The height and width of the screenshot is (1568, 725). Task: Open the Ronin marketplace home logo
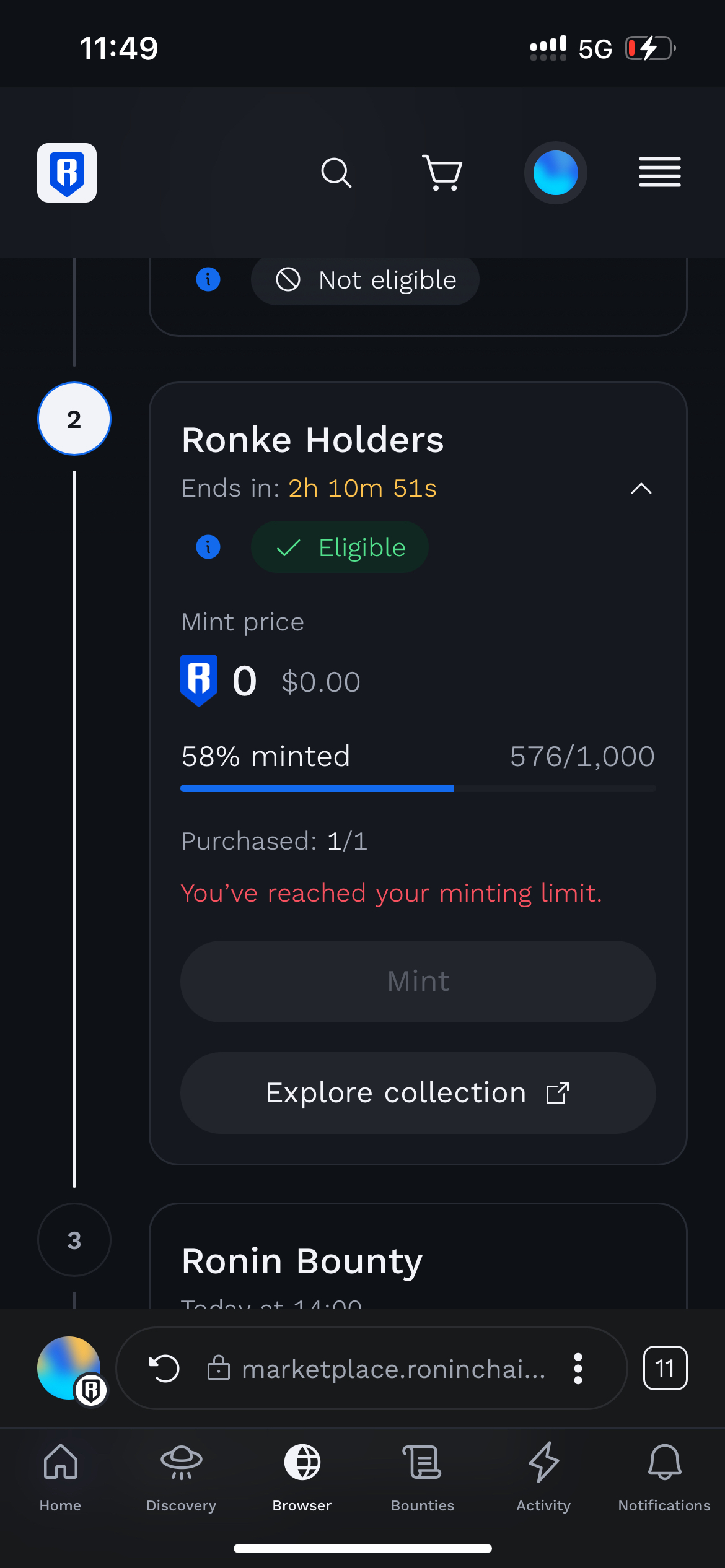click(67, 173)
